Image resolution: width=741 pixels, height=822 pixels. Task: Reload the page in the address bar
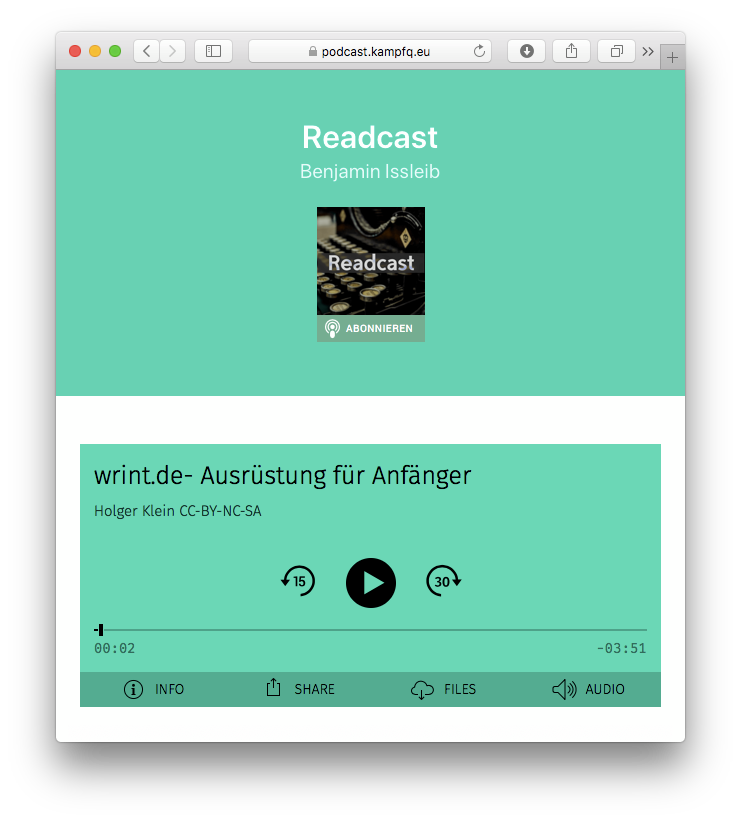479,51
